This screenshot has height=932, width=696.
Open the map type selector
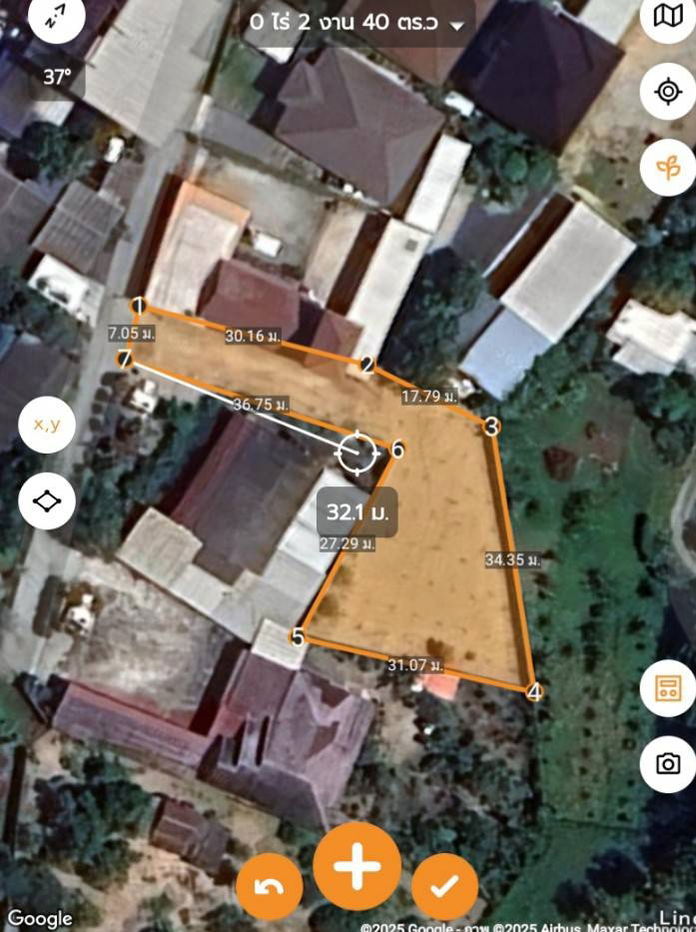point(667,17)
